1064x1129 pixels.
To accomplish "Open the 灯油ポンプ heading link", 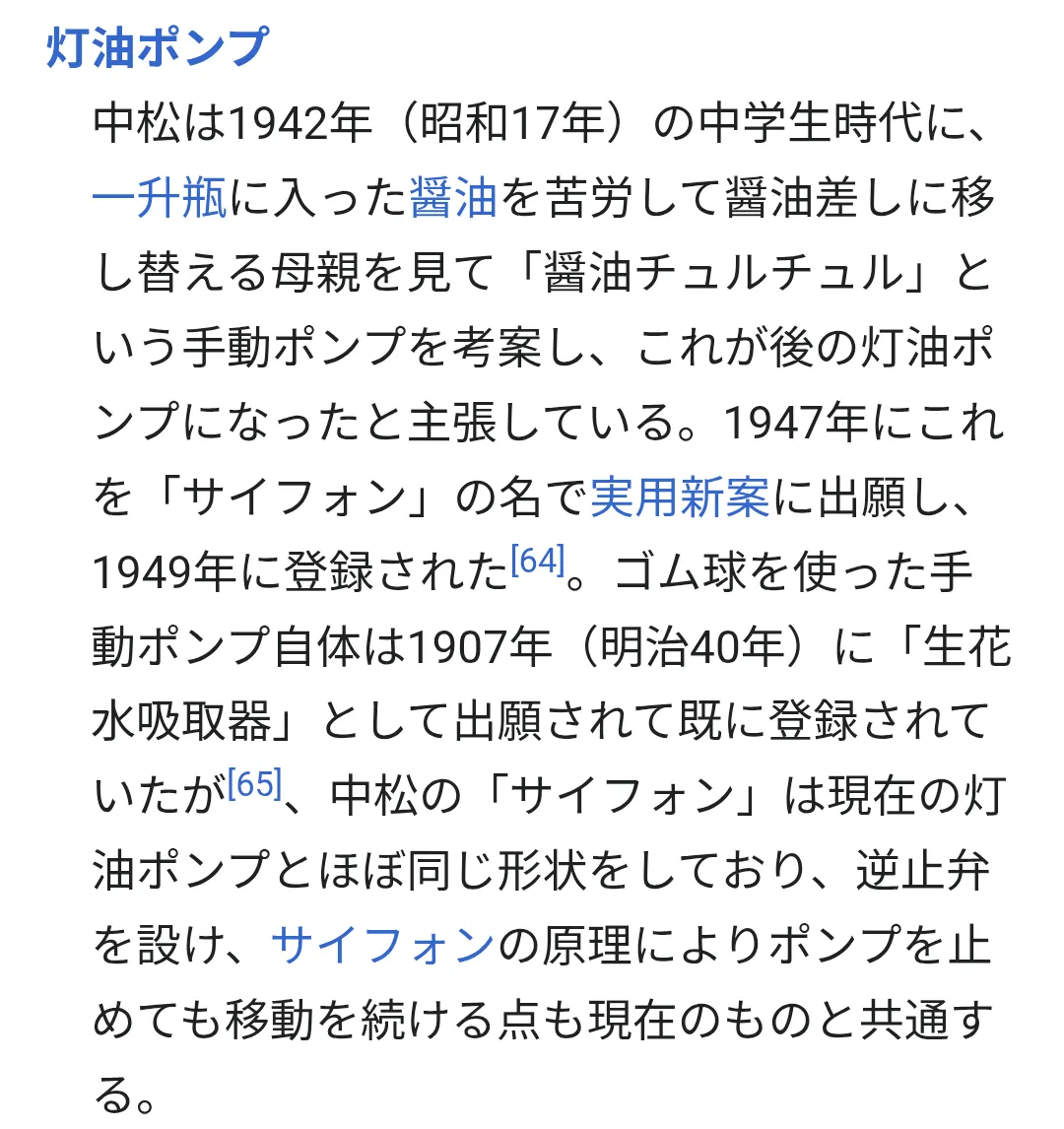I will (158, 47).
